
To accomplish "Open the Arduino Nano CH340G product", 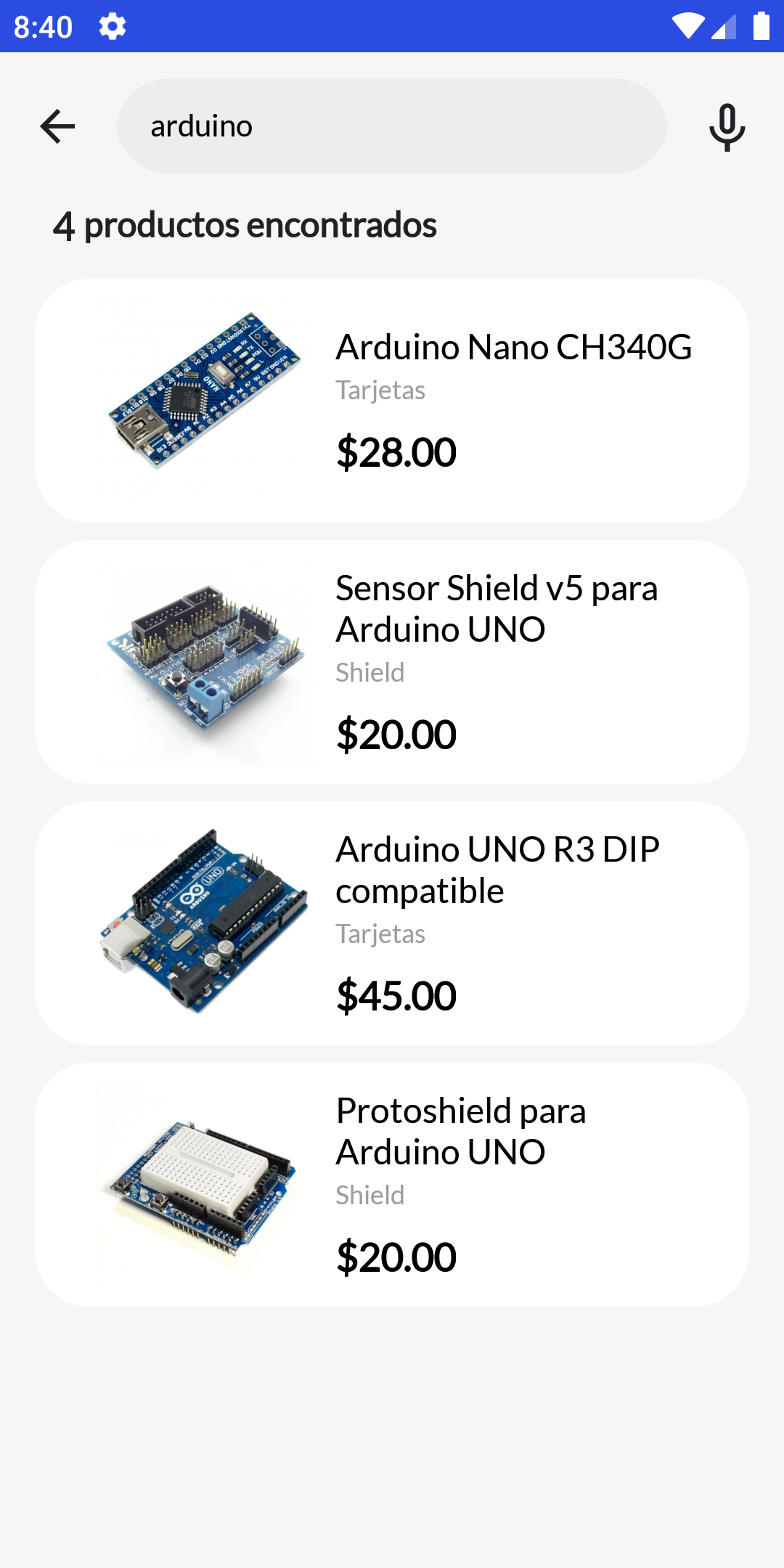I will (392, 401).
